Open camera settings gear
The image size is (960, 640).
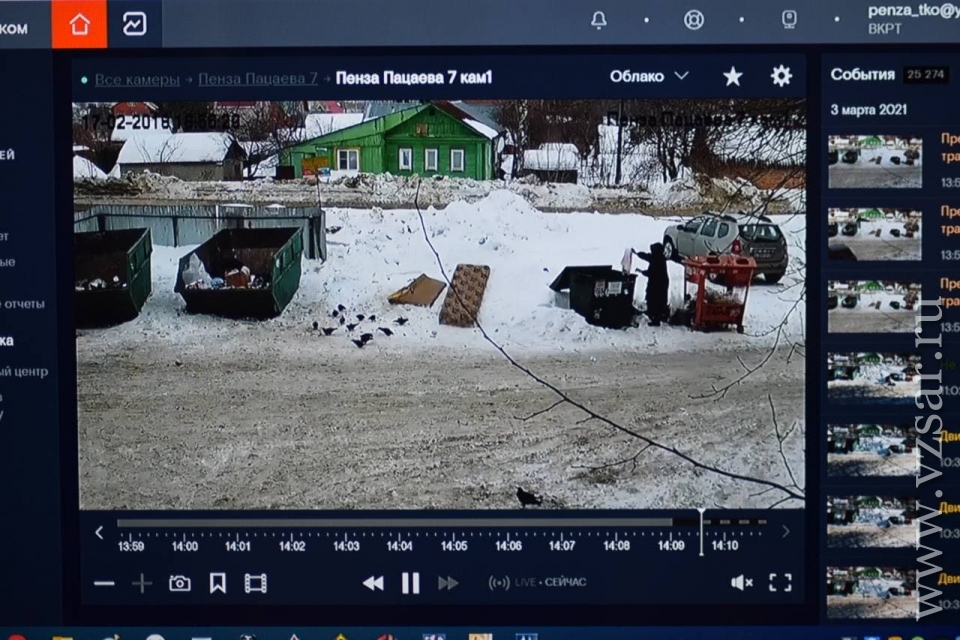(x=781, y=76)
